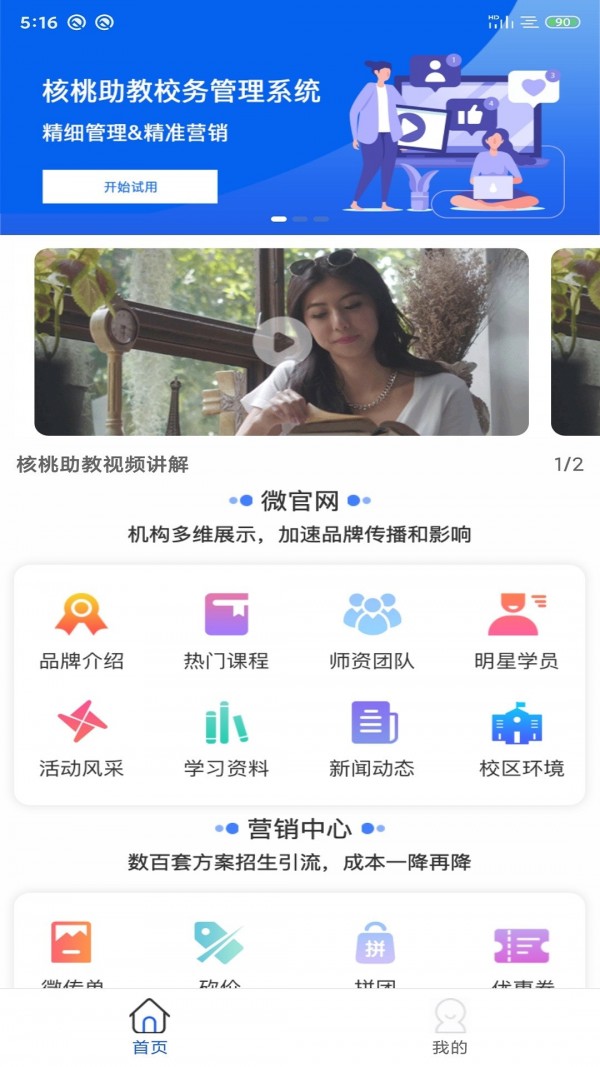Tap the 开始试用 button
600x1067 pixels.
tap(130, 187)
